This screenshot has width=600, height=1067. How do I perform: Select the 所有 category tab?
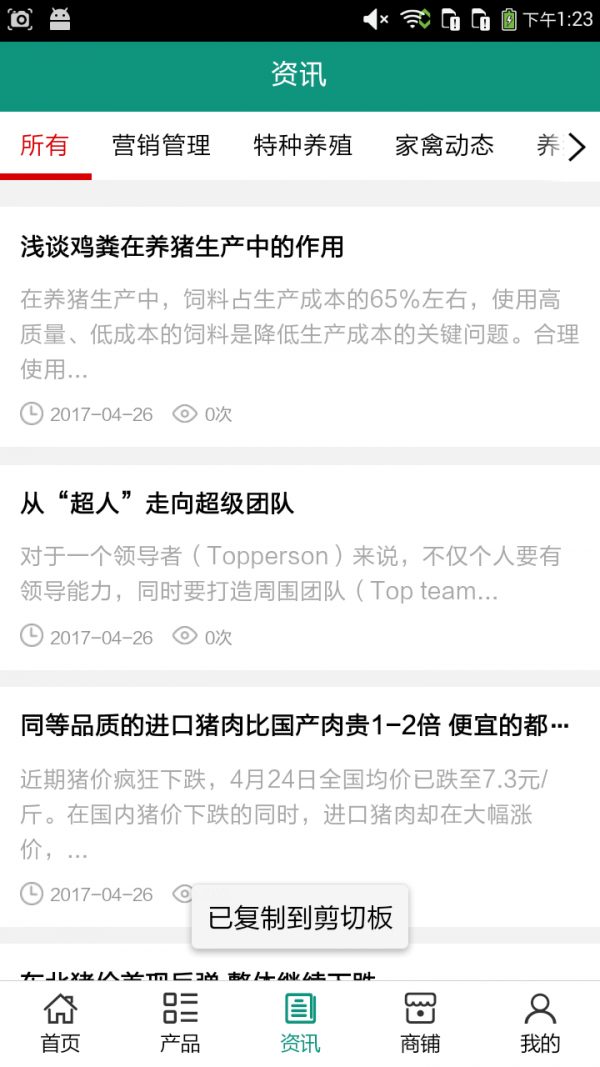coord(45,146)
